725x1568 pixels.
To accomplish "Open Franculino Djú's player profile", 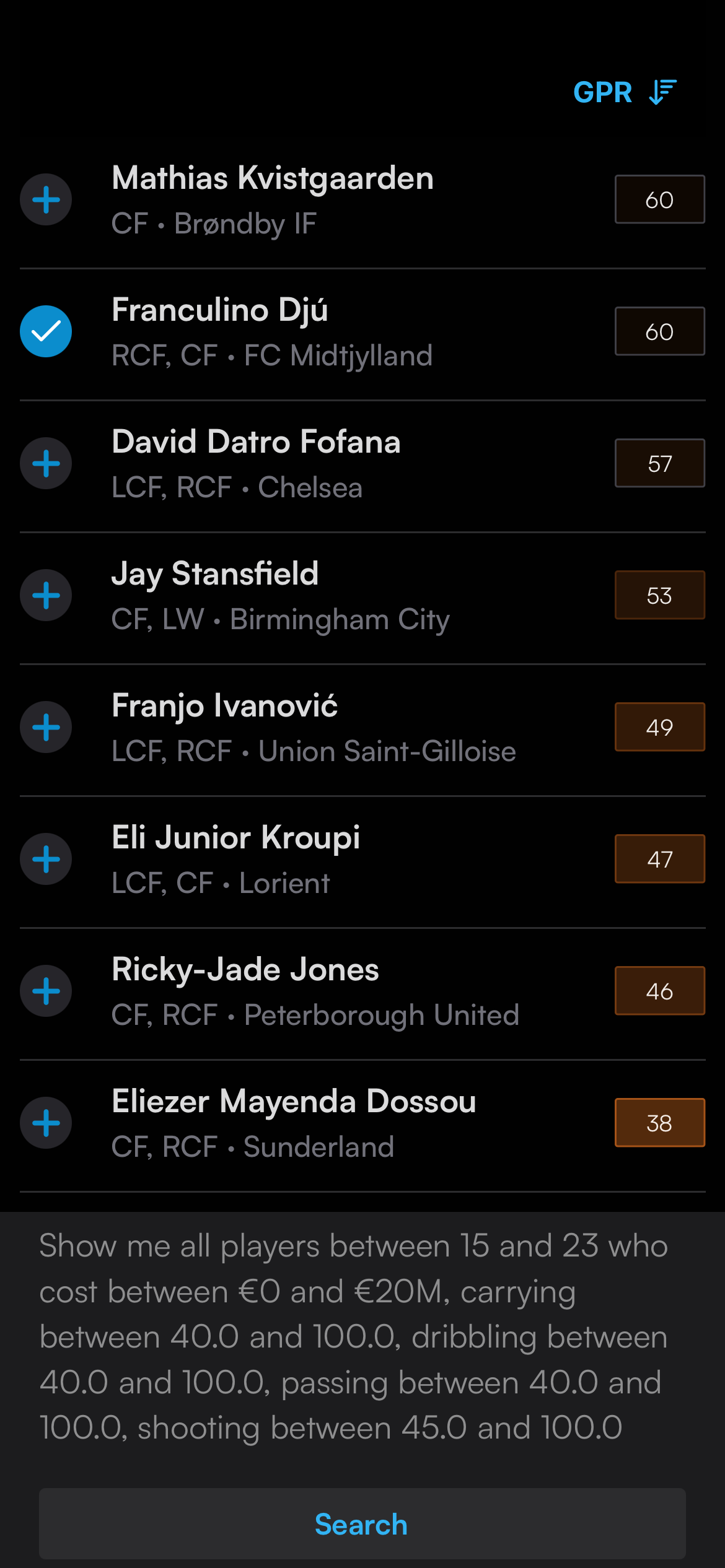I will (x=271, y=331).
